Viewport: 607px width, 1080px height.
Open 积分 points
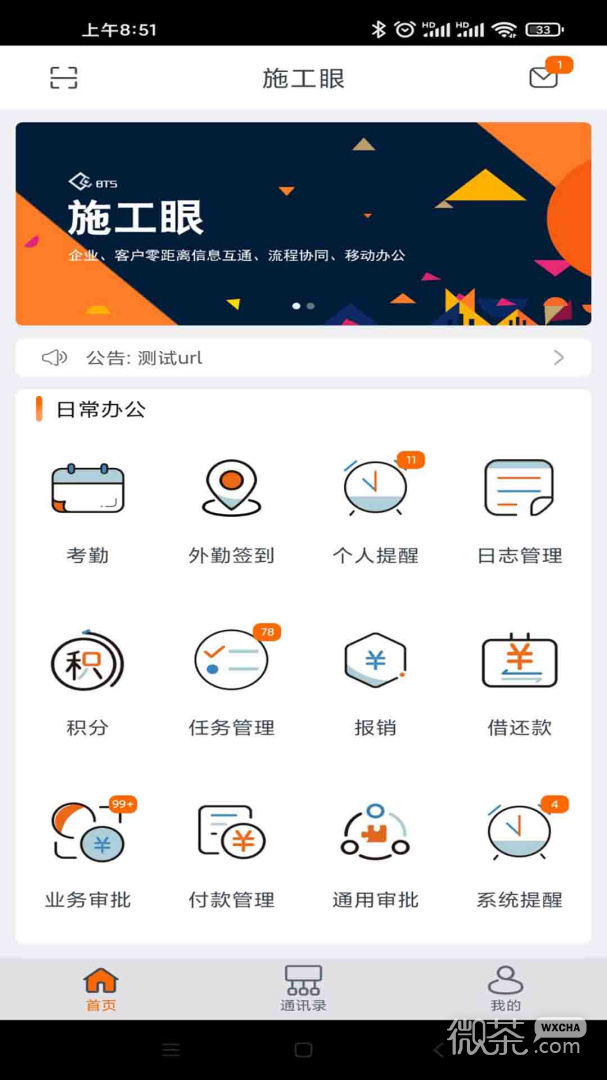[88, 684]
